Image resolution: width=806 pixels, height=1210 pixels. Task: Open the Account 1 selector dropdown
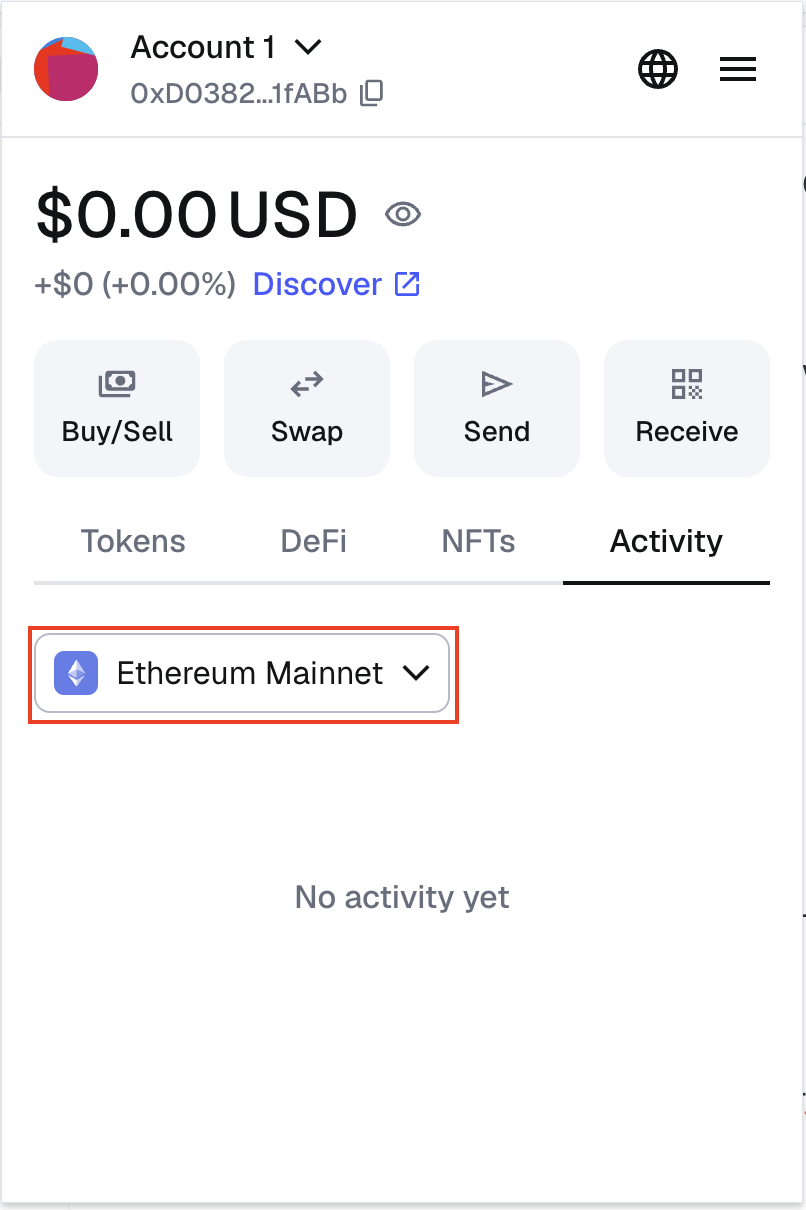click(226, 47)
